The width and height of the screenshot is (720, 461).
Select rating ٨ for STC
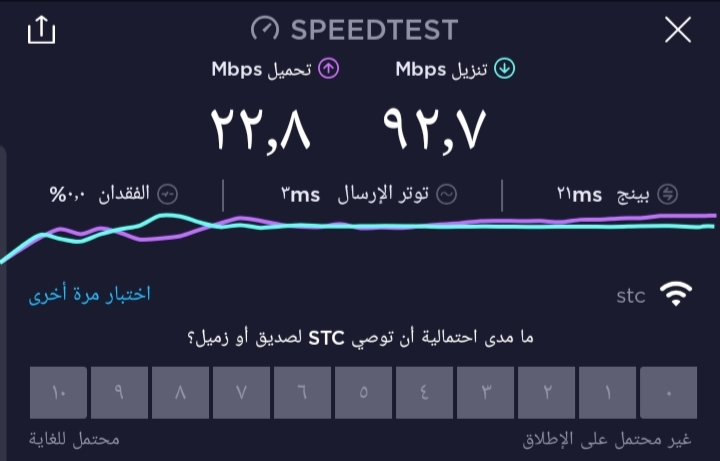(x=180, y=393)
